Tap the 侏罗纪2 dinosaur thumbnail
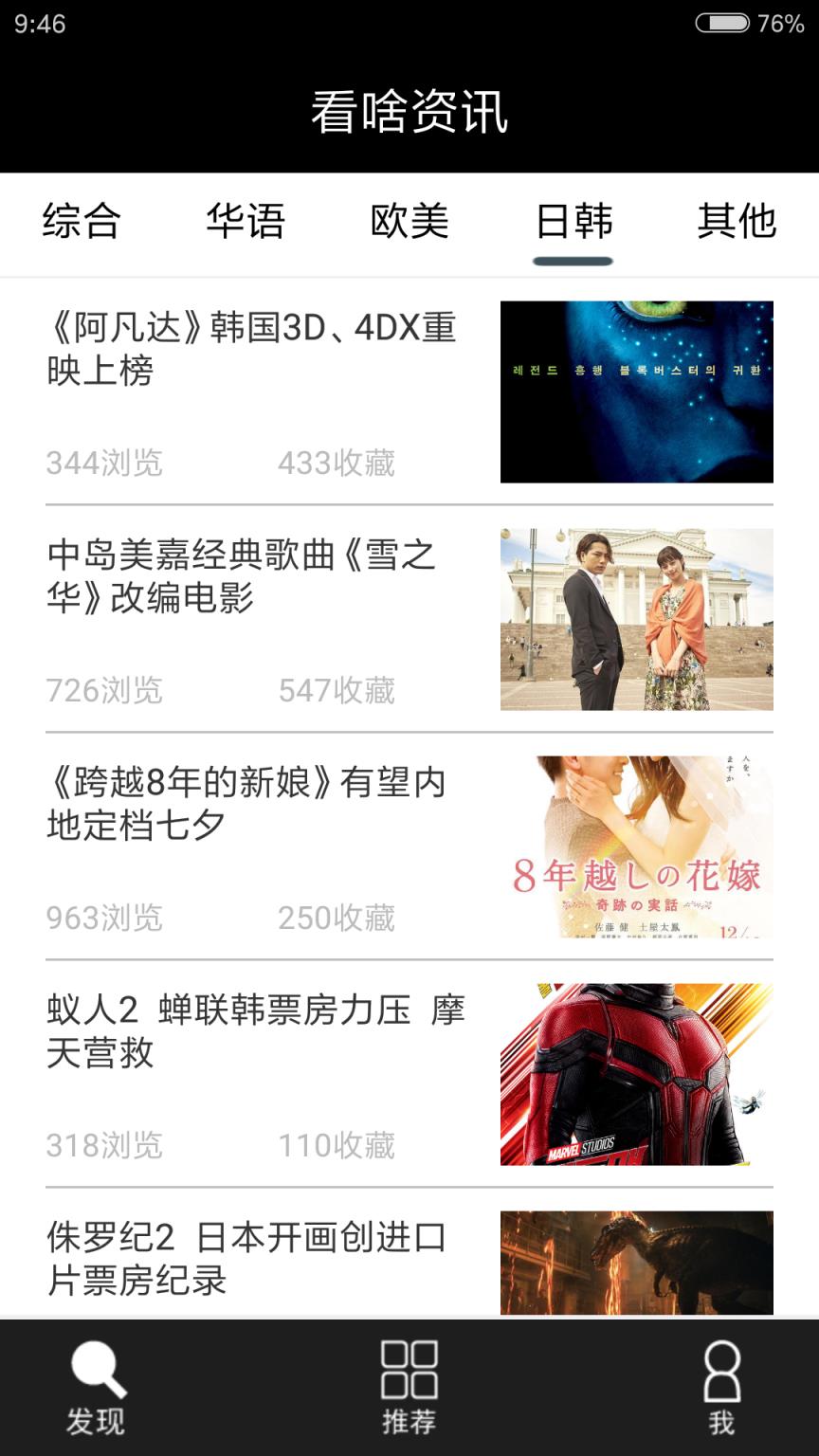The height and width of the screenshot is (1456, 819). click(635, 1261)
